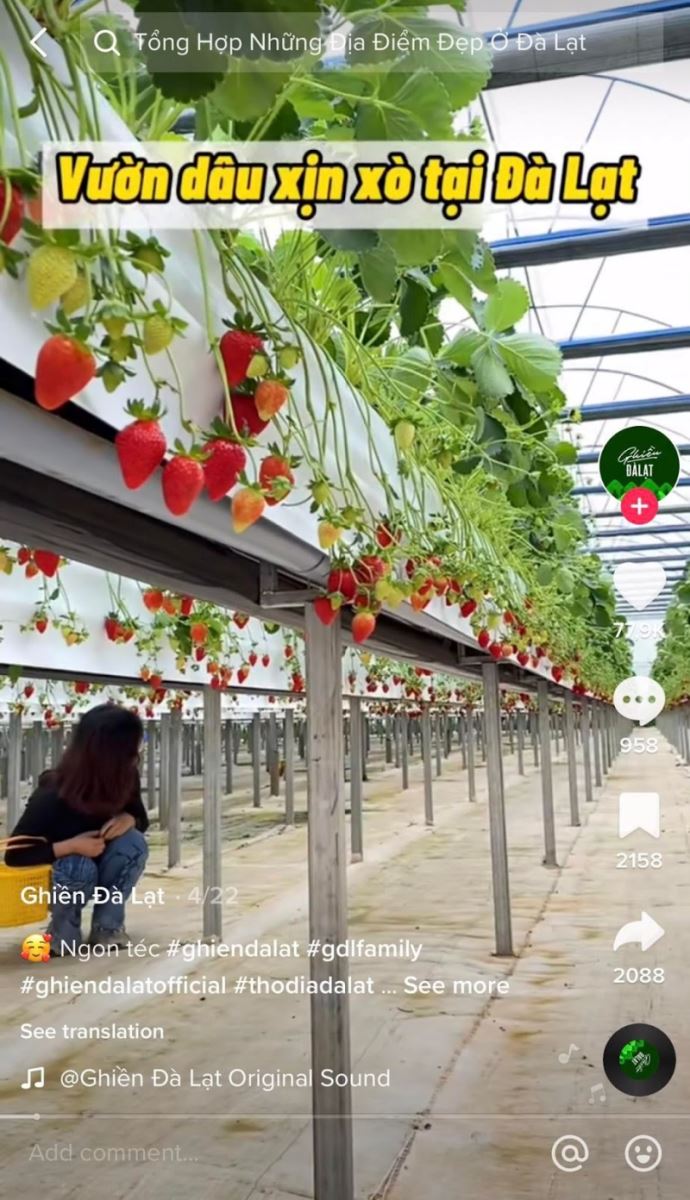Share this video via the arrow icon
The height and width of the screenshot is (1200, 690).
coord(639,932)
